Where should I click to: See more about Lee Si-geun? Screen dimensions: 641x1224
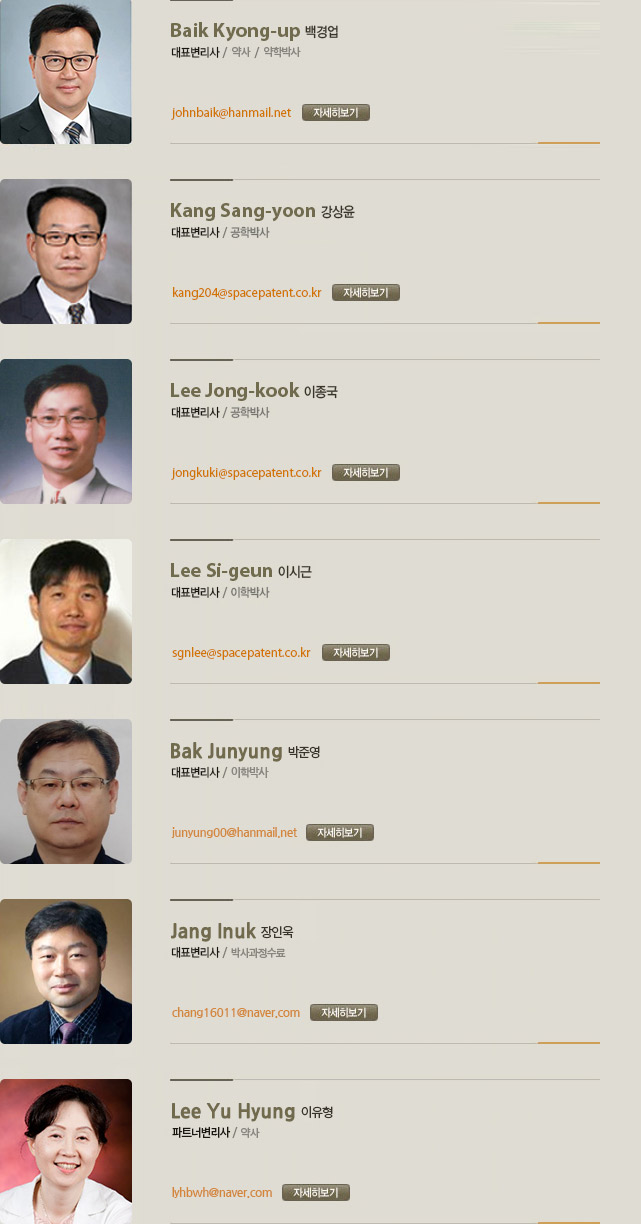coord(356,653)
